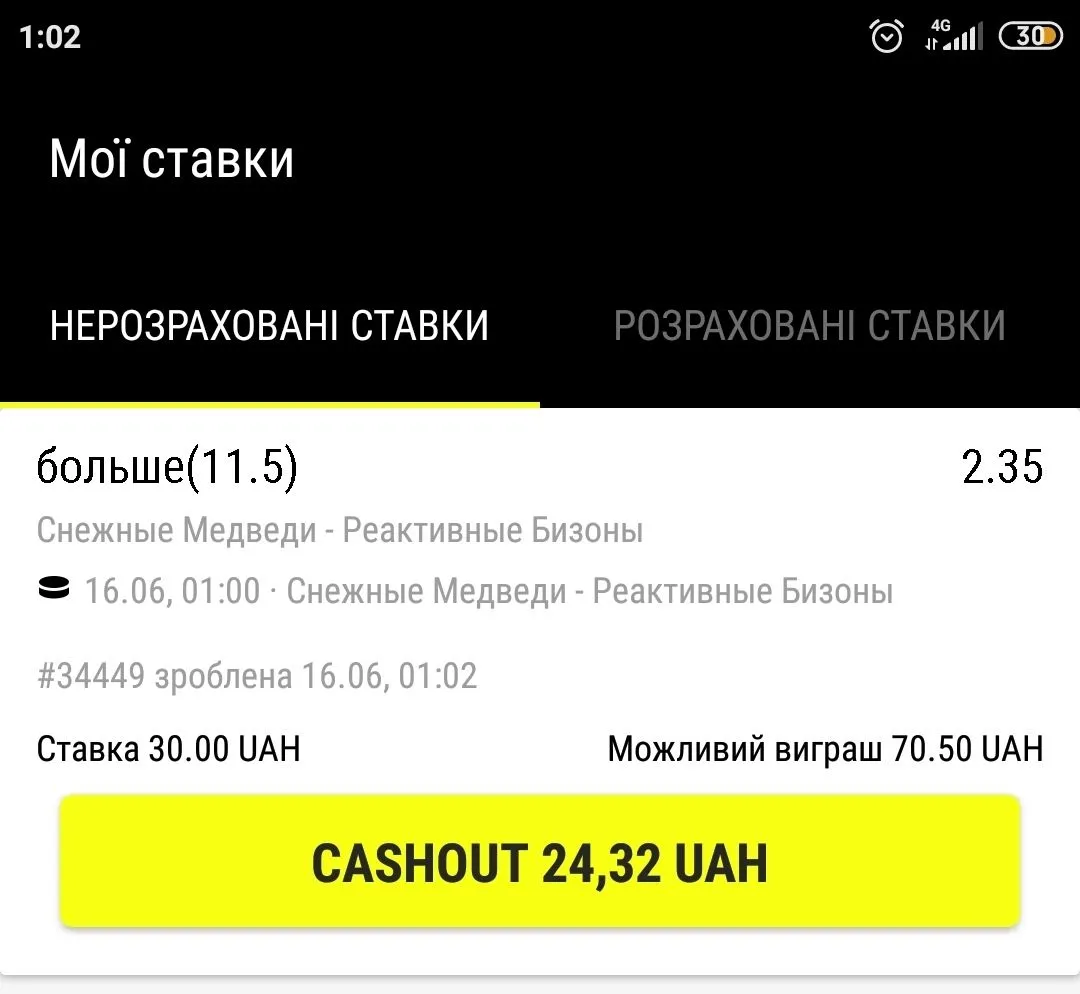Switch to the РОЗРАХОВАНІ СТАВКИ tab
This screenshot has height=994, width=1080.
[x=809, y=326]
